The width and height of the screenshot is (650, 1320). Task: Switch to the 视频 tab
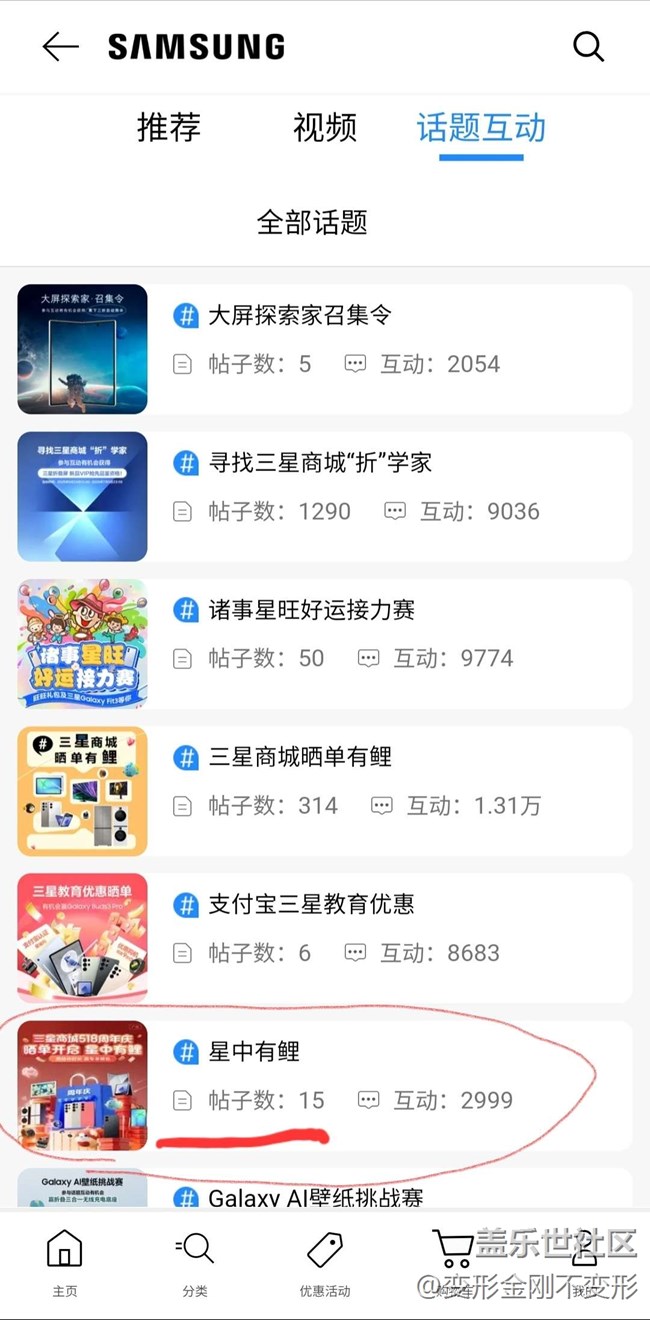tap(325, 128)
